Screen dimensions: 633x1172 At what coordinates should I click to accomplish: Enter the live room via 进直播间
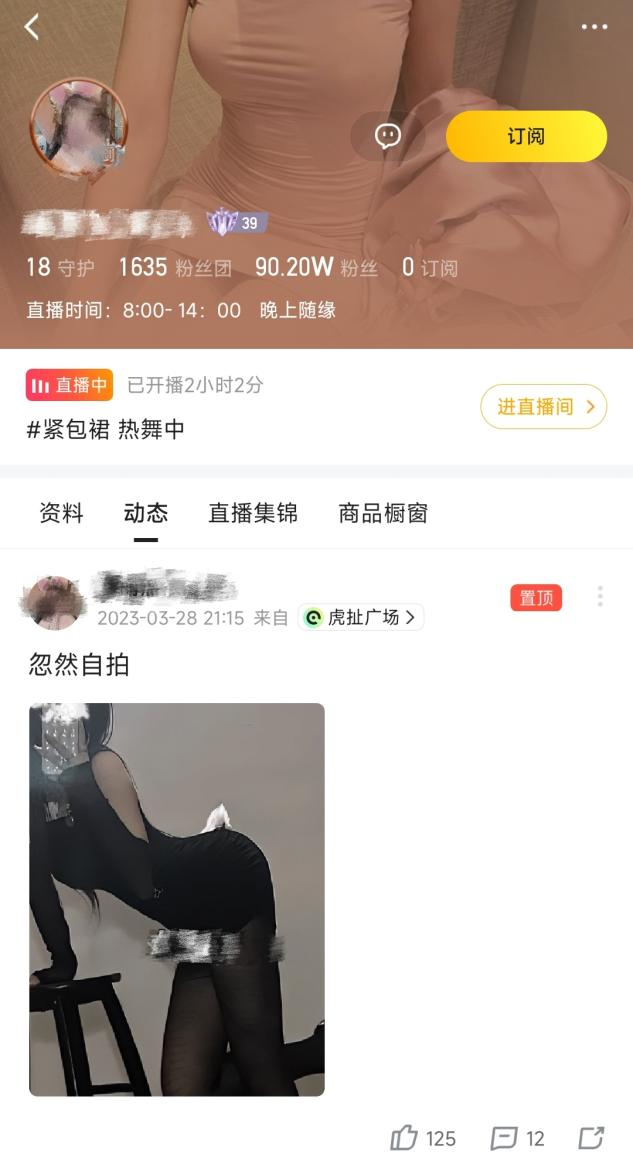[x=544, y=407]
